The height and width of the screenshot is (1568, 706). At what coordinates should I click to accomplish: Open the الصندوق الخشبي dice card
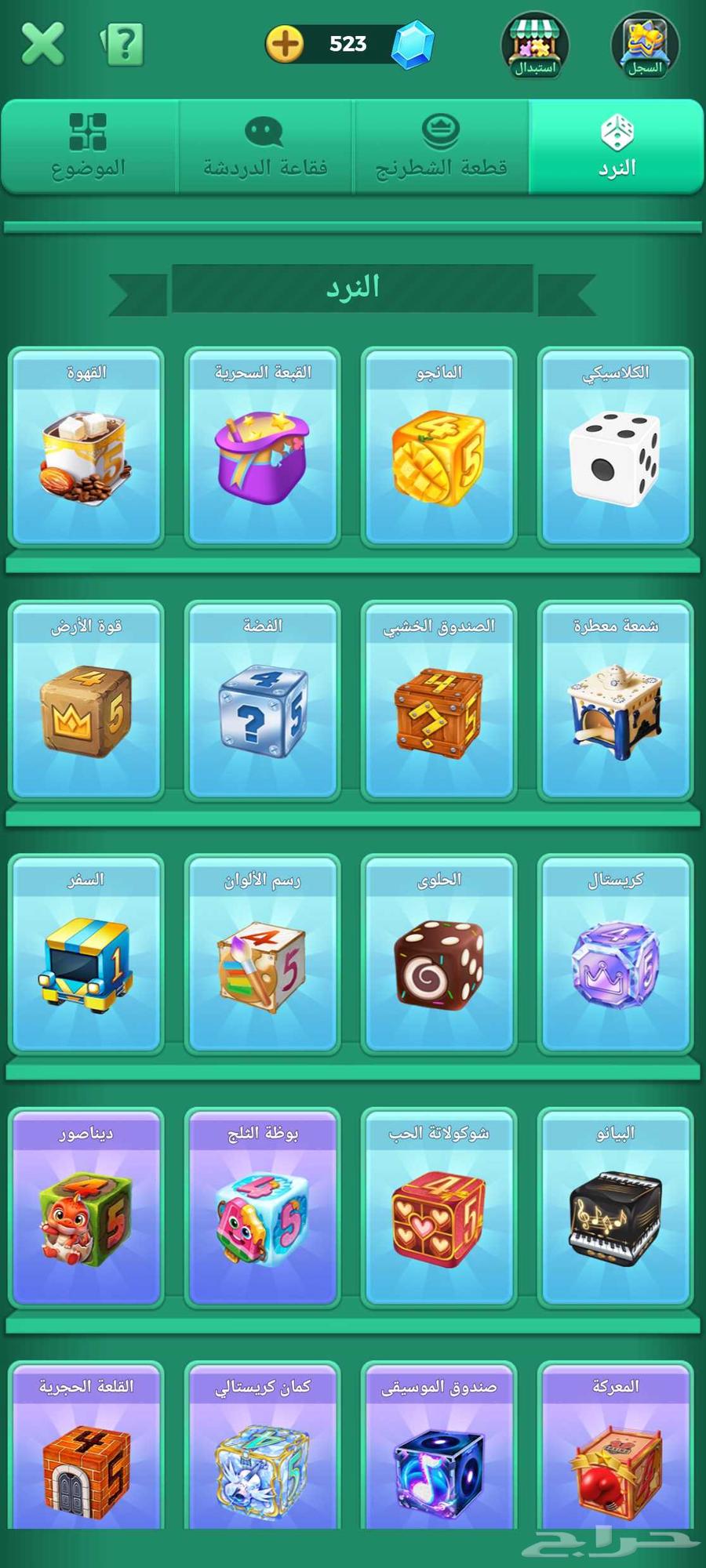[439, 701]
